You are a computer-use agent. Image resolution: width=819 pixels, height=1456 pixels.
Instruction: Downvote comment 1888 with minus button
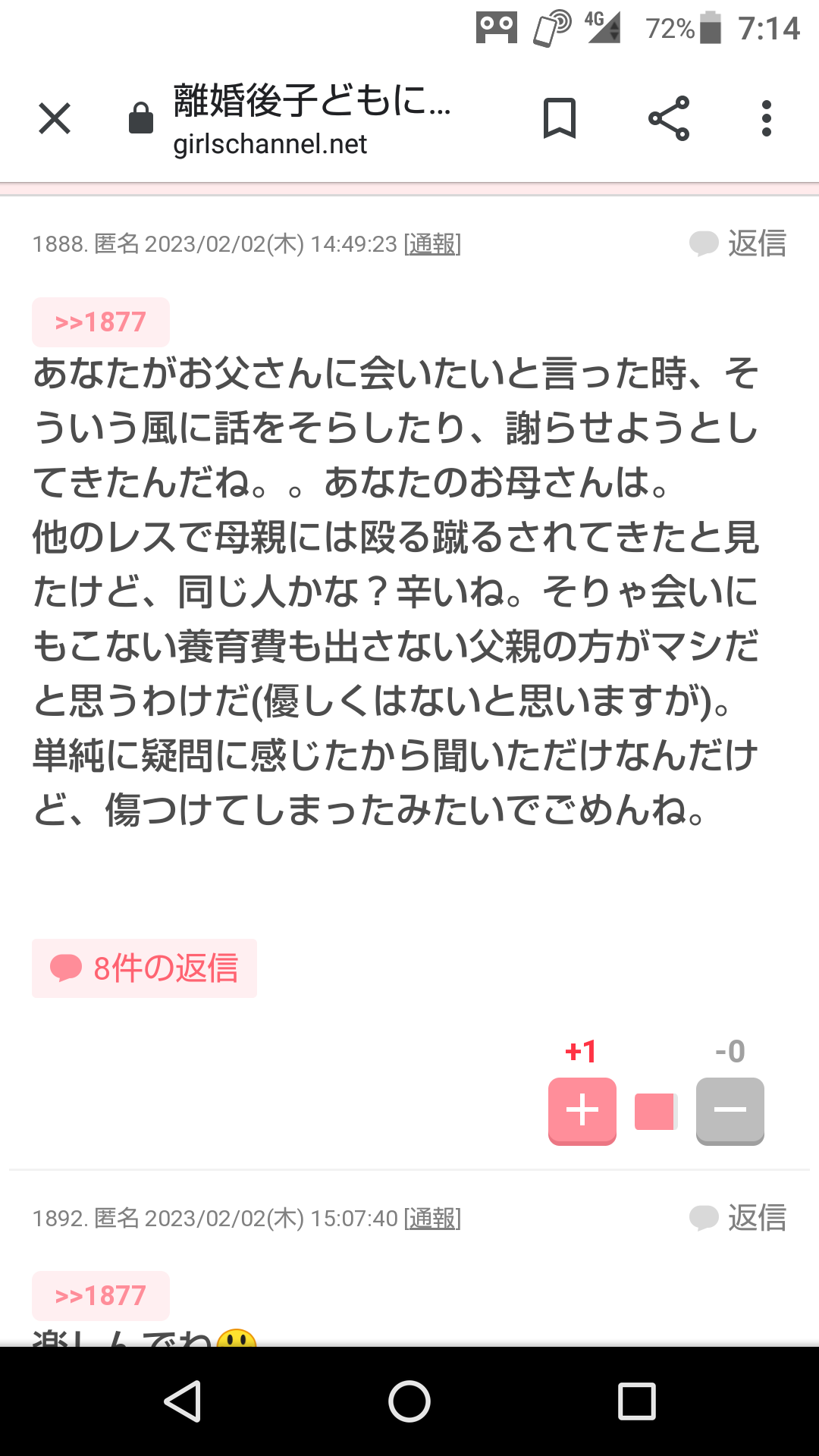coord(730,1111)
